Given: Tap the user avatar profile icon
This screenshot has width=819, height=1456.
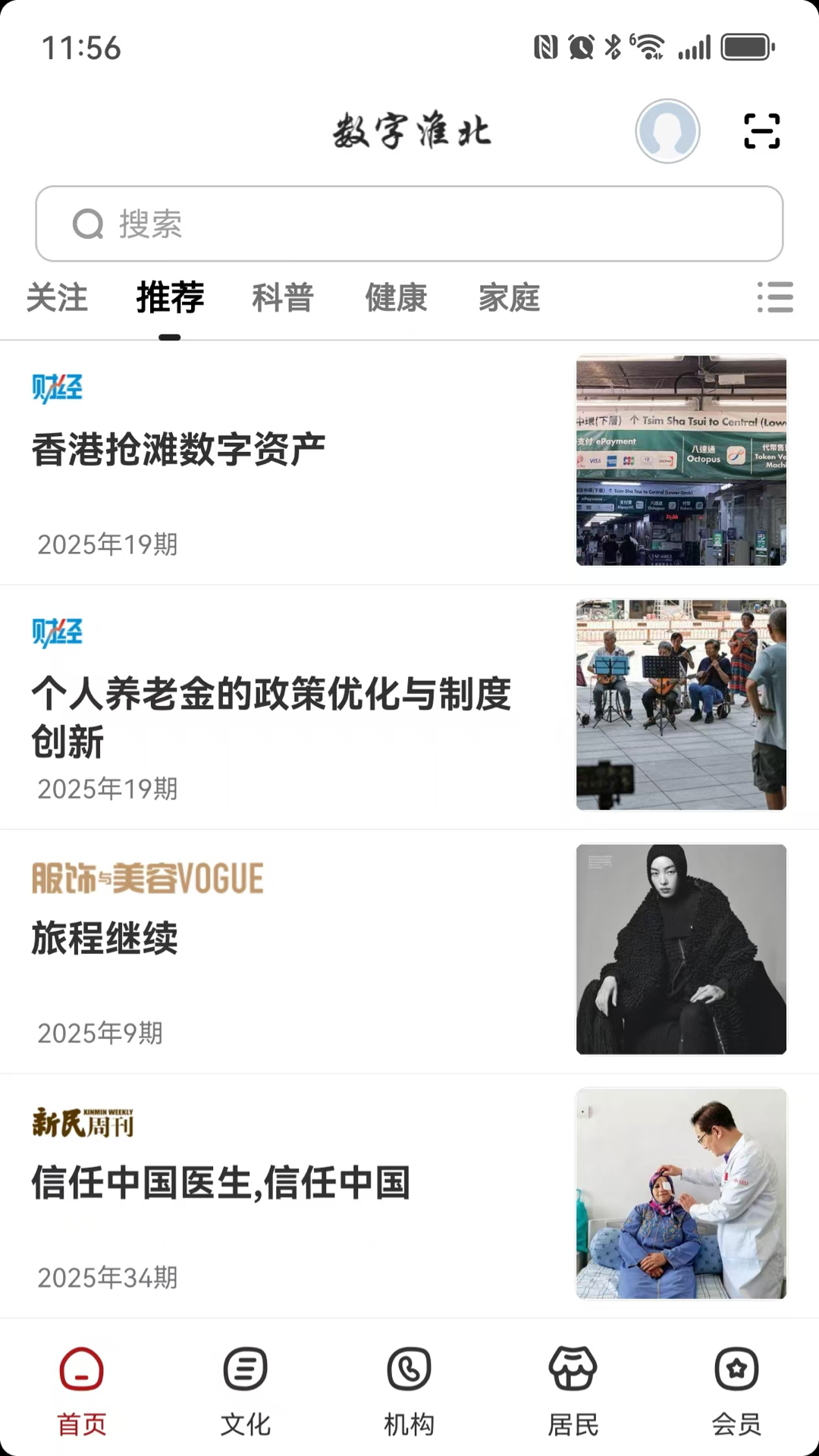Looking at the screenshot, I should (667, 130).
